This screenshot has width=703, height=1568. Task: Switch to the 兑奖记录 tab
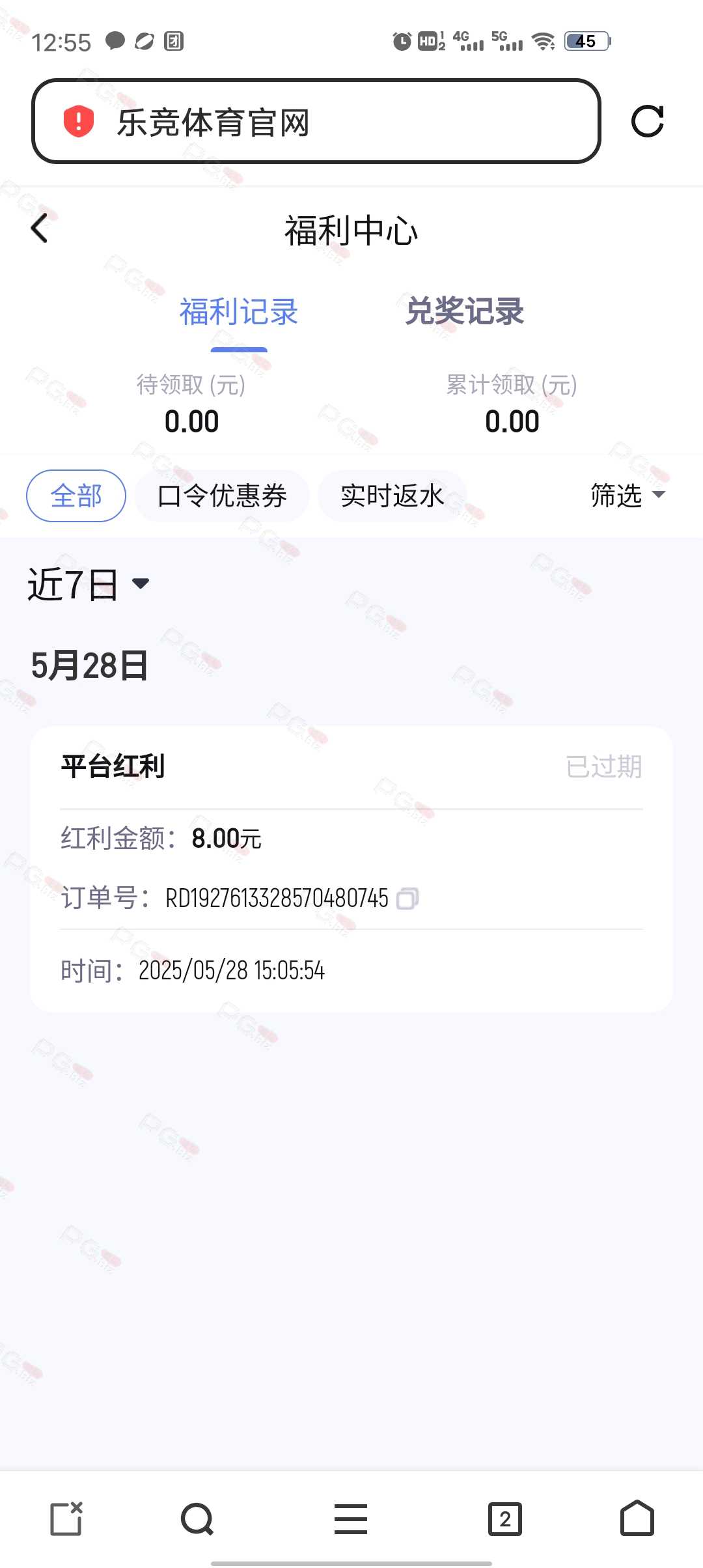point(465,311)
